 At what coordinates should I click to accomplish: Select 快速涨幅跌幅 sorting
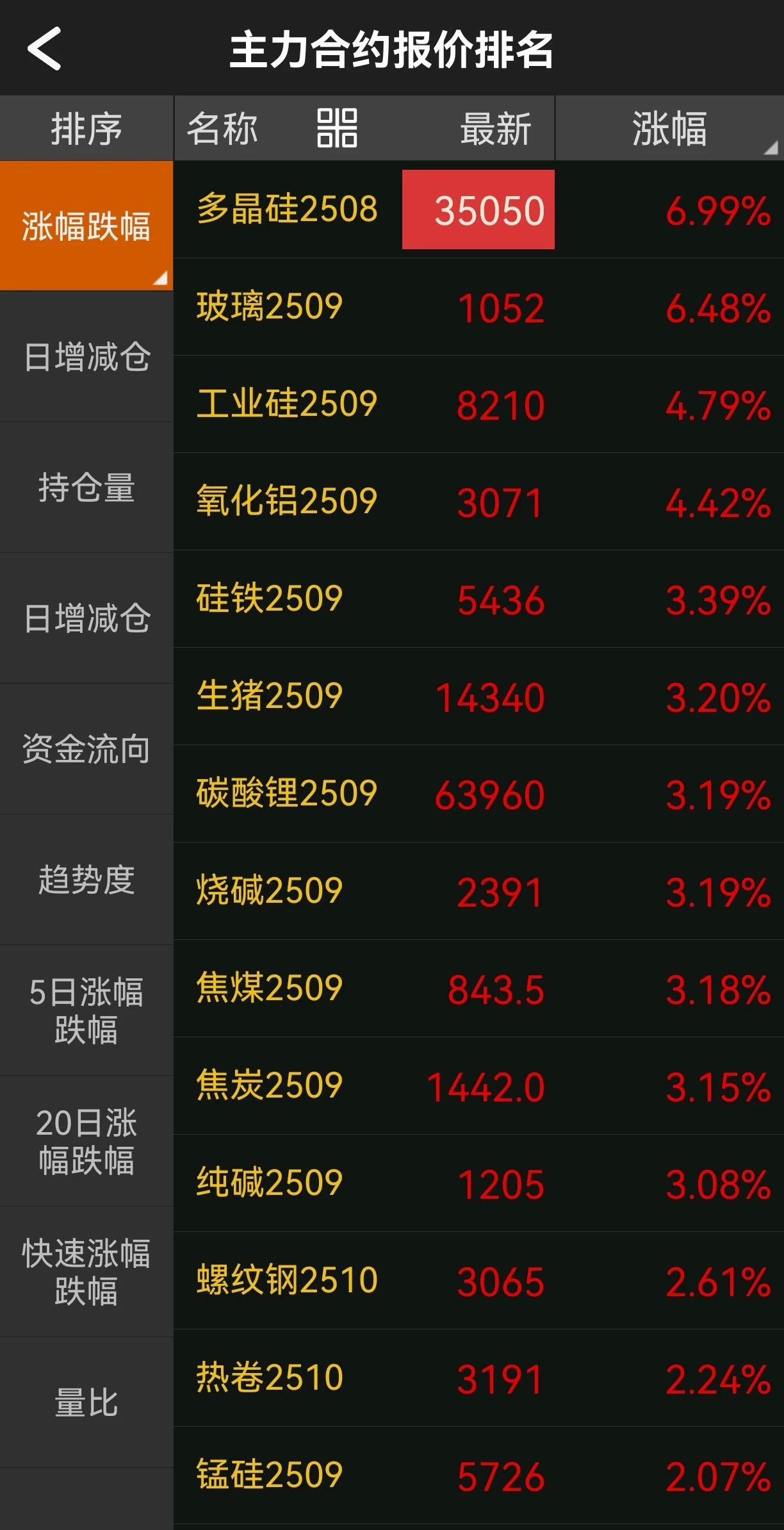point(86,1272)
